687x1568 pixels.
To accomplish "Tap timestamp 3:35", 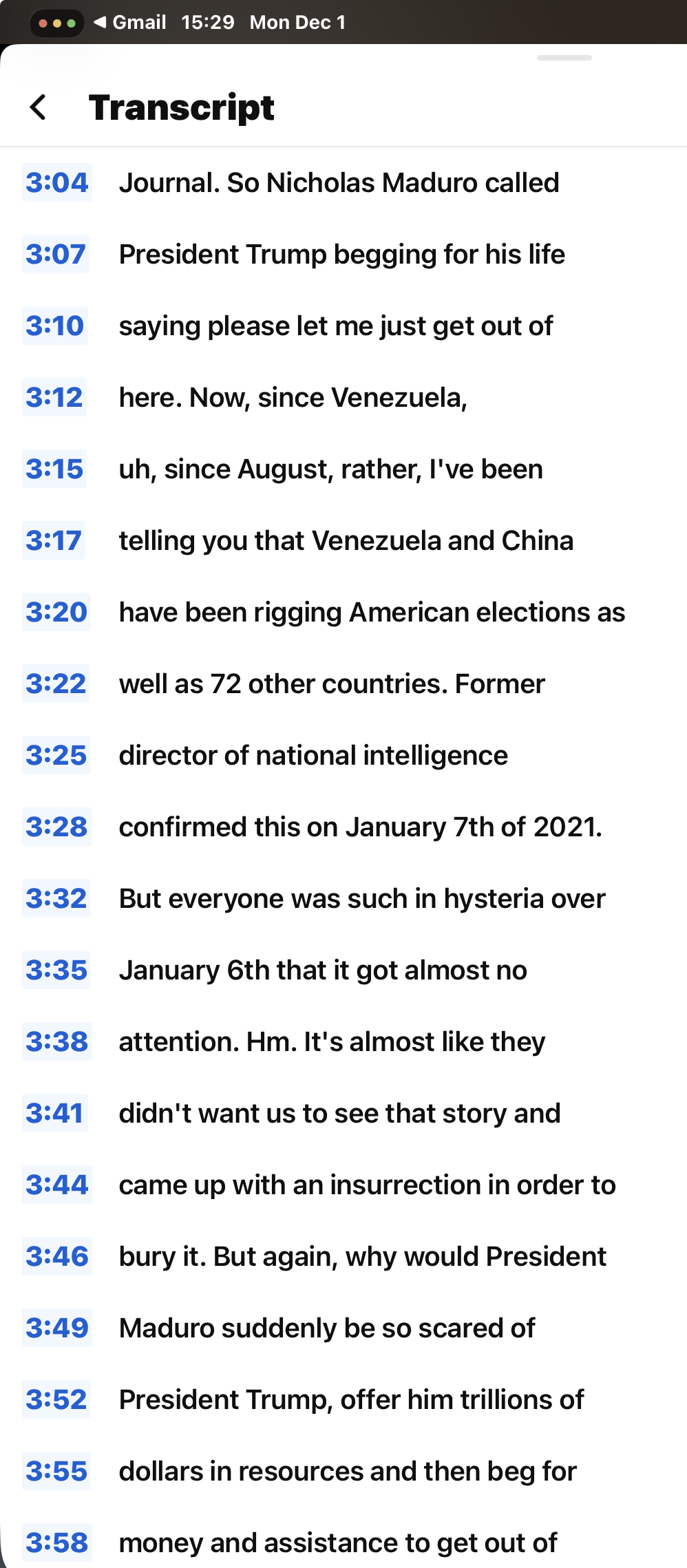I will pyautogui.click(x=56, y=970).
